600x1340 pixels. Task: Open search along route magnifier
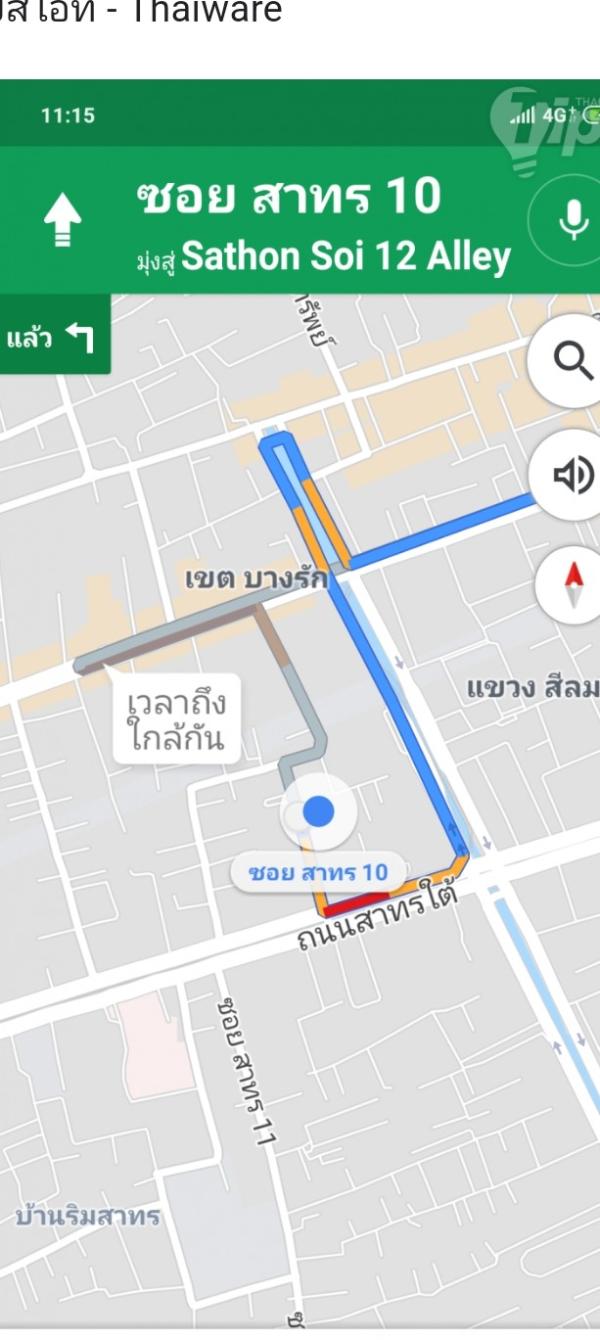point(572,361)
